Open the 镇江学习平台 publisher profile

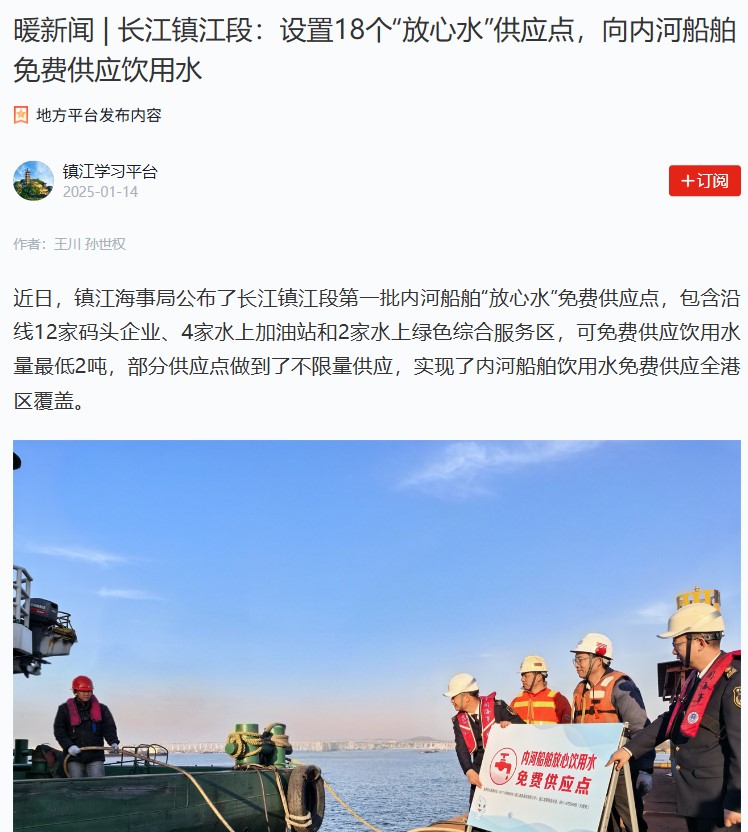[110, 172]
